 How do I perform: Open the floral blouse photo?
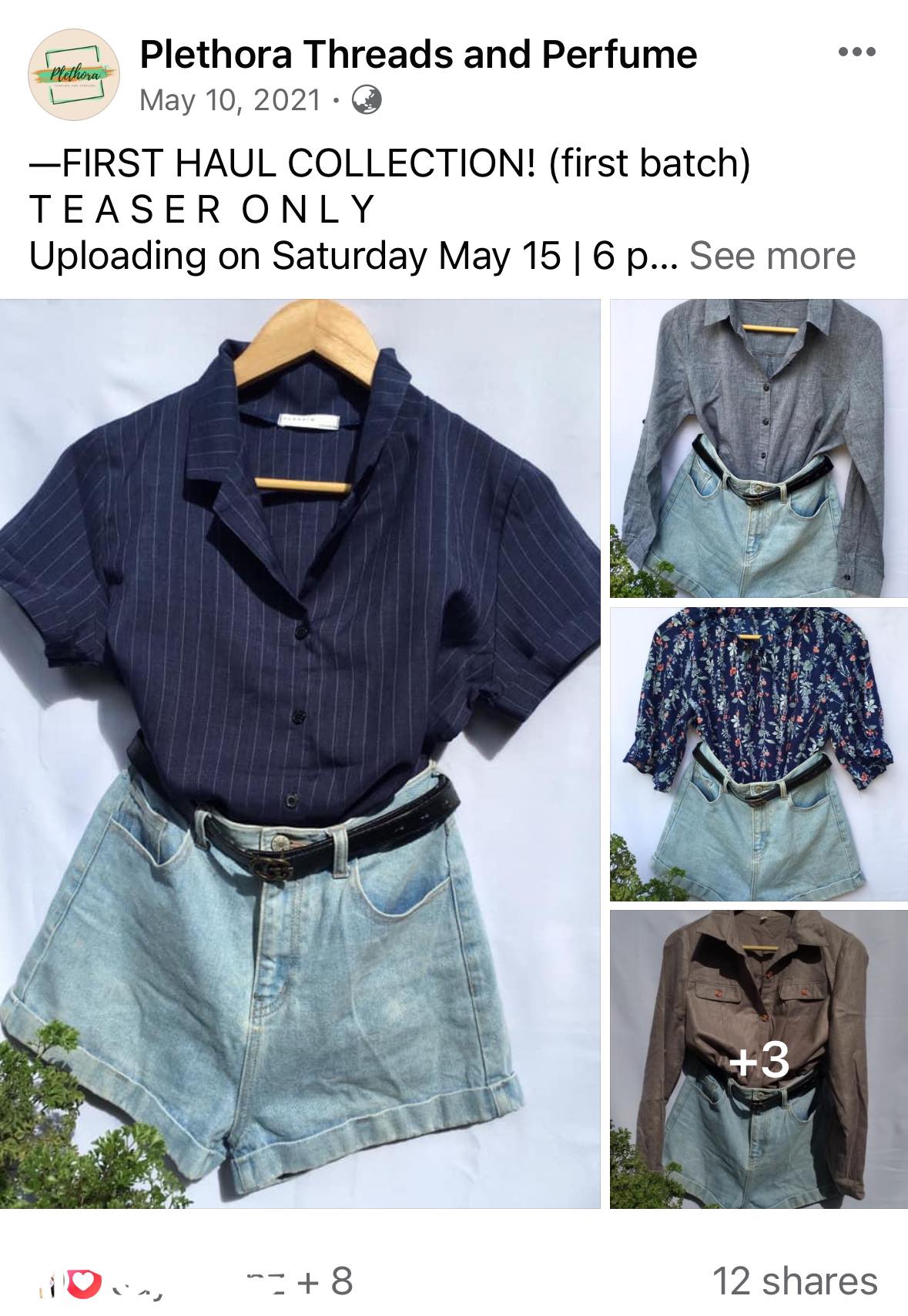coord(758,754)
